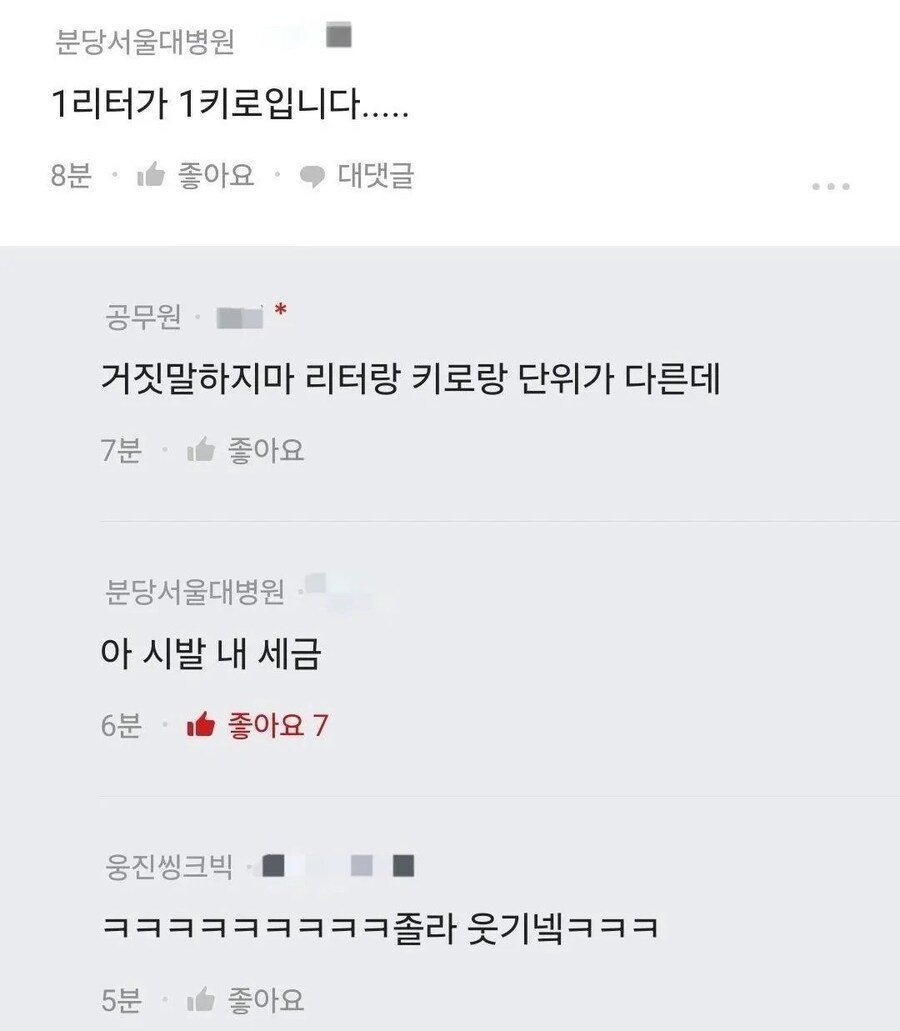Like the 공무원 reply about 단위
Viewport: 900px width, 1031px height.
pos(246,451)
